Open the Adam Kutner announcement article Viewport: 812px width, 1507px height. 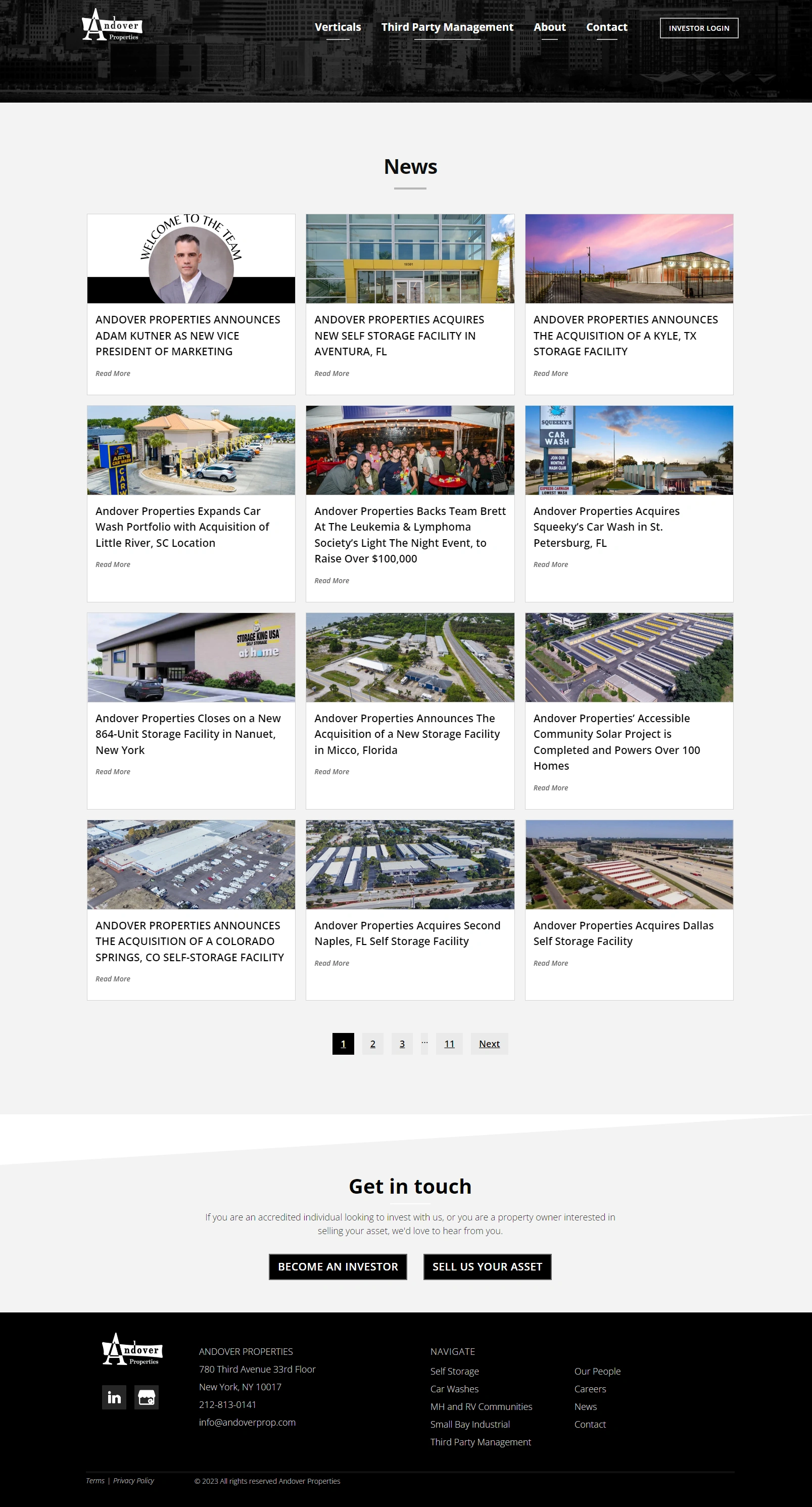pos(187,335)
